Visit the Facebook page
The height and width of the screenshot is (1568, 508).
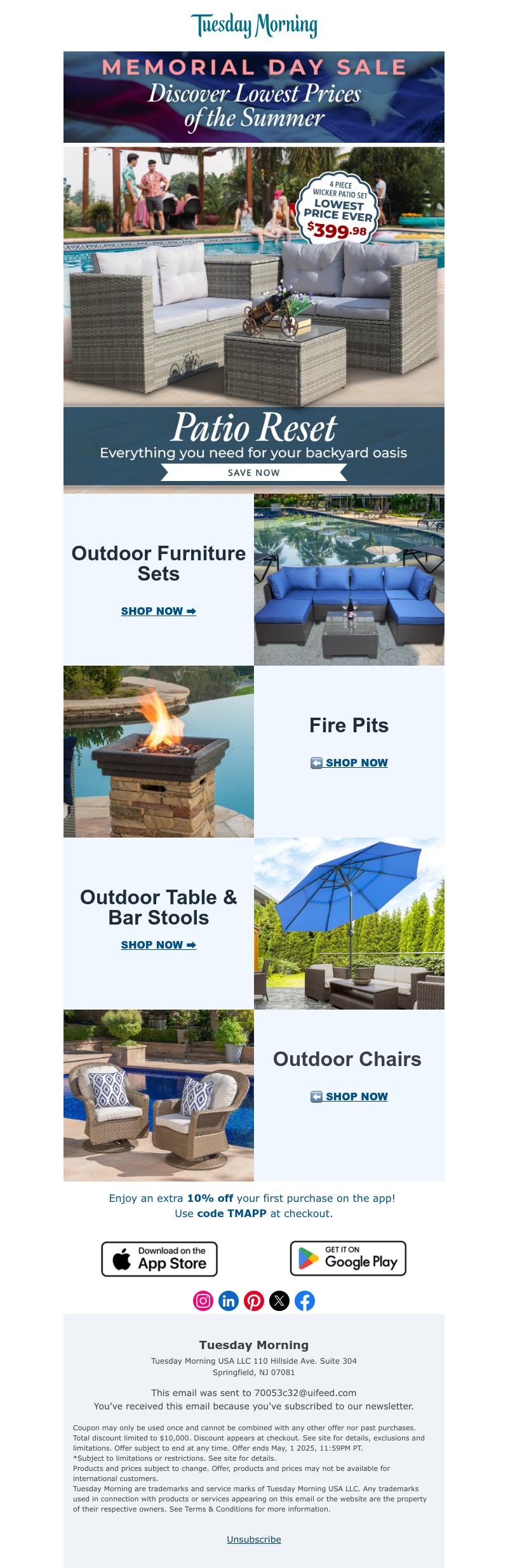tap(305, 1301)
